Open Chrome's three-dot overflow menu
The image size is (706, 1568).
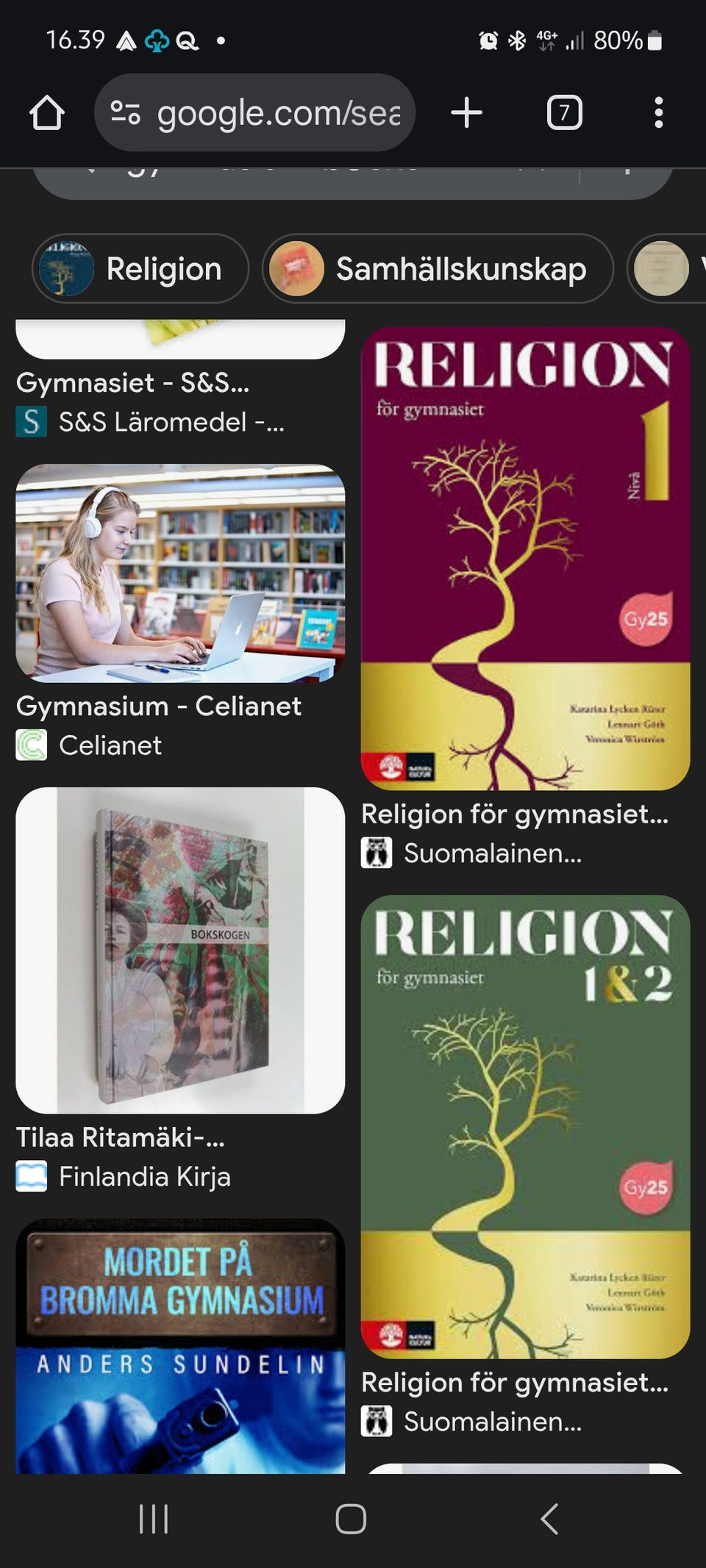click(658, 113)
